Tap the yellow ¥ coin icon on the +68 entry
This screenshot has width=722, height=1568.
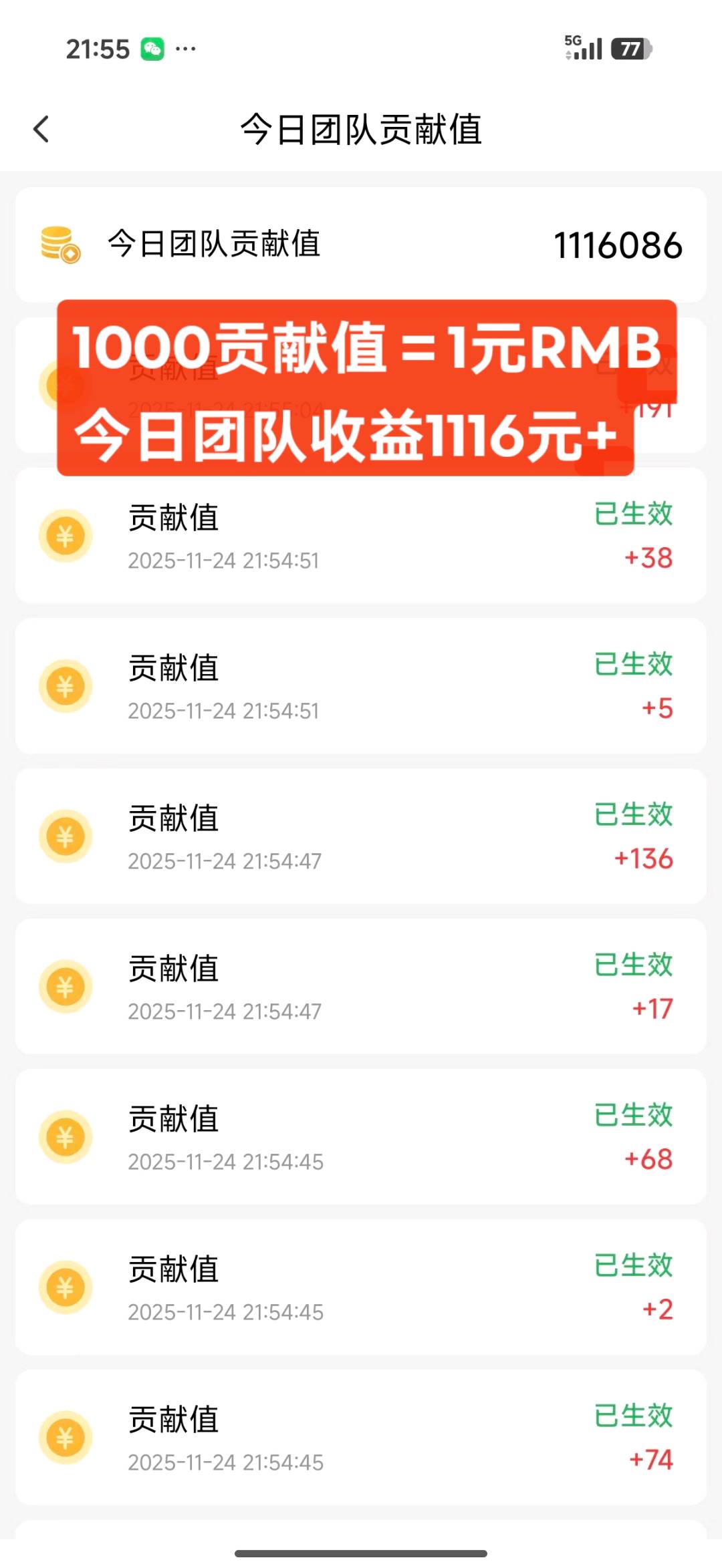tap(65, 1137)
